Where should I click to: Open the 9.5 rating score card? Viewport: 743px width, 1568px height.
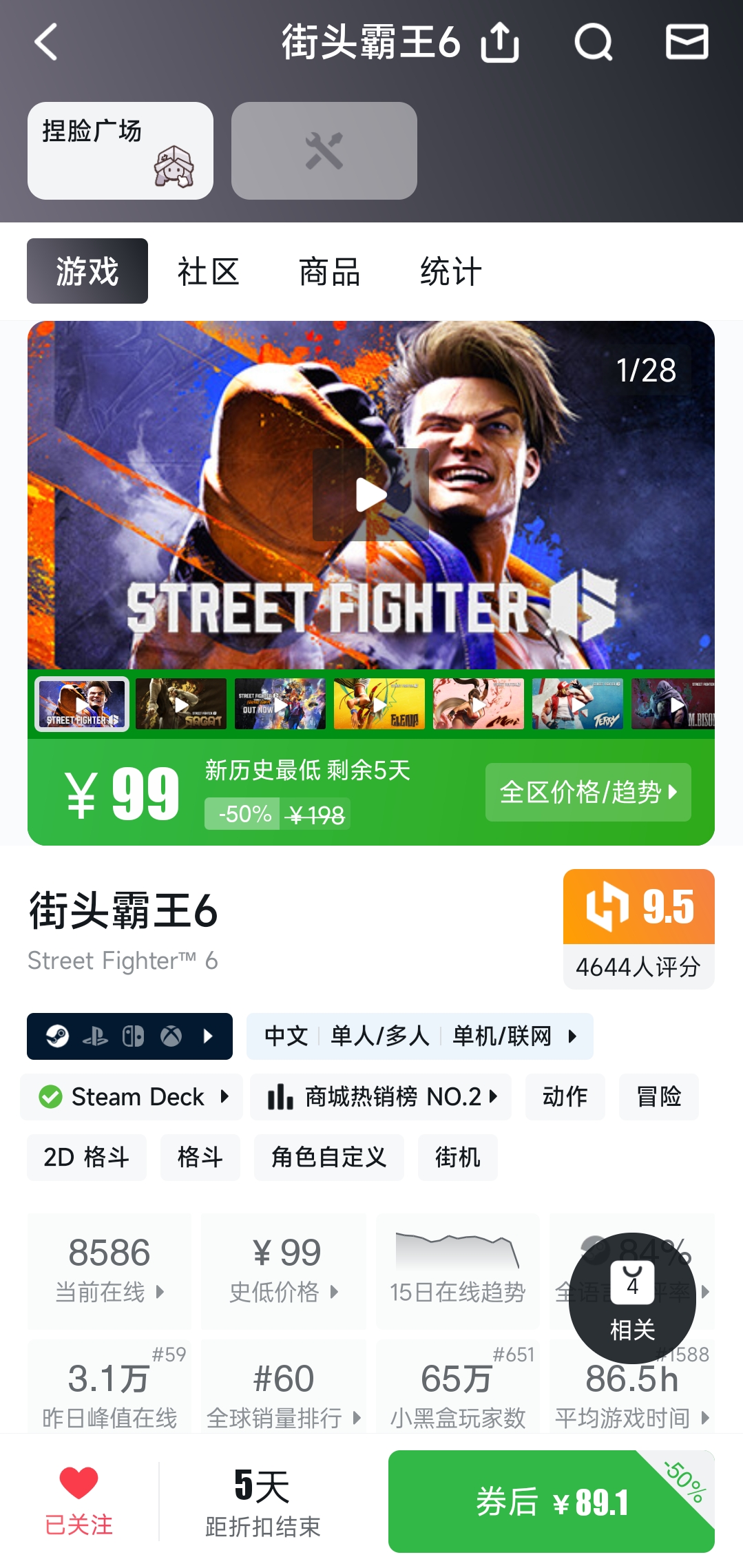pyautogui.click(x=639, y=929)
